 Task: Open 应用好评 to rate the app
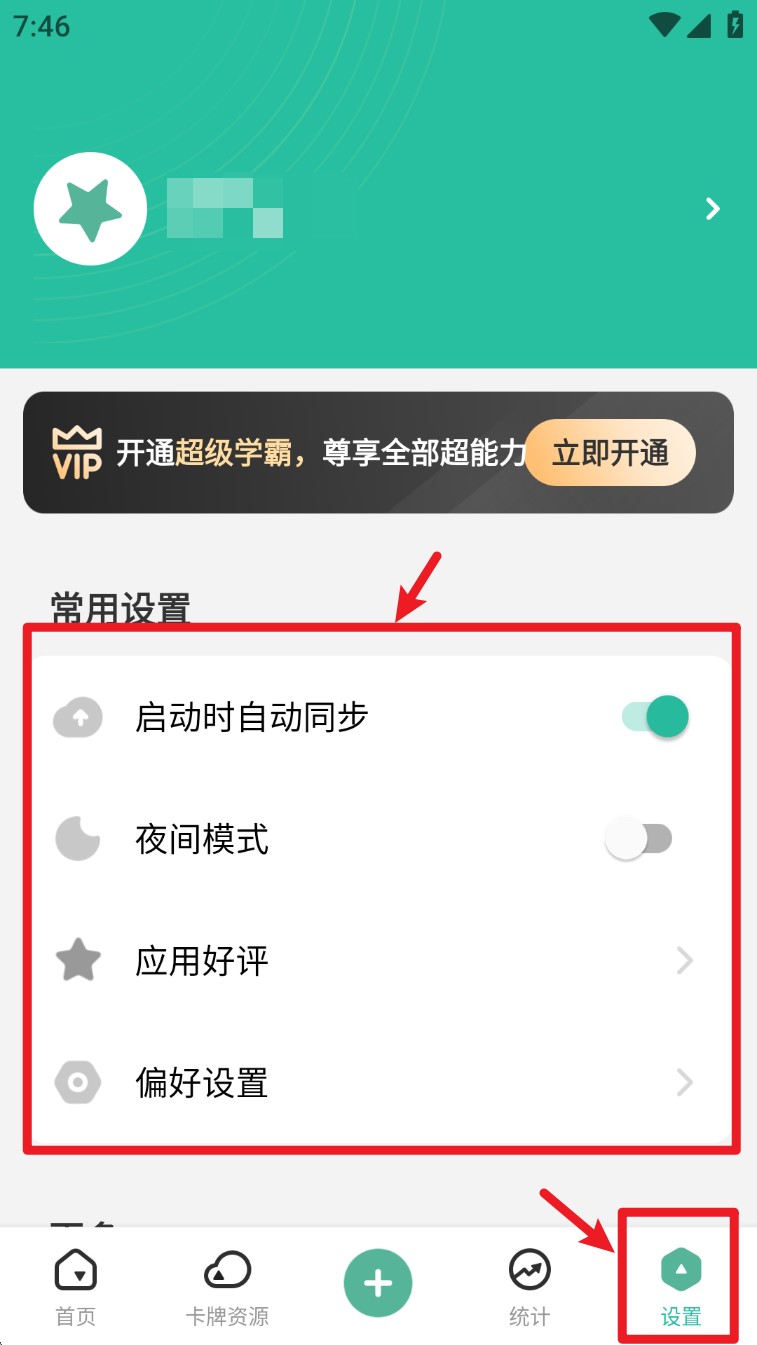(x=378, y=961)
